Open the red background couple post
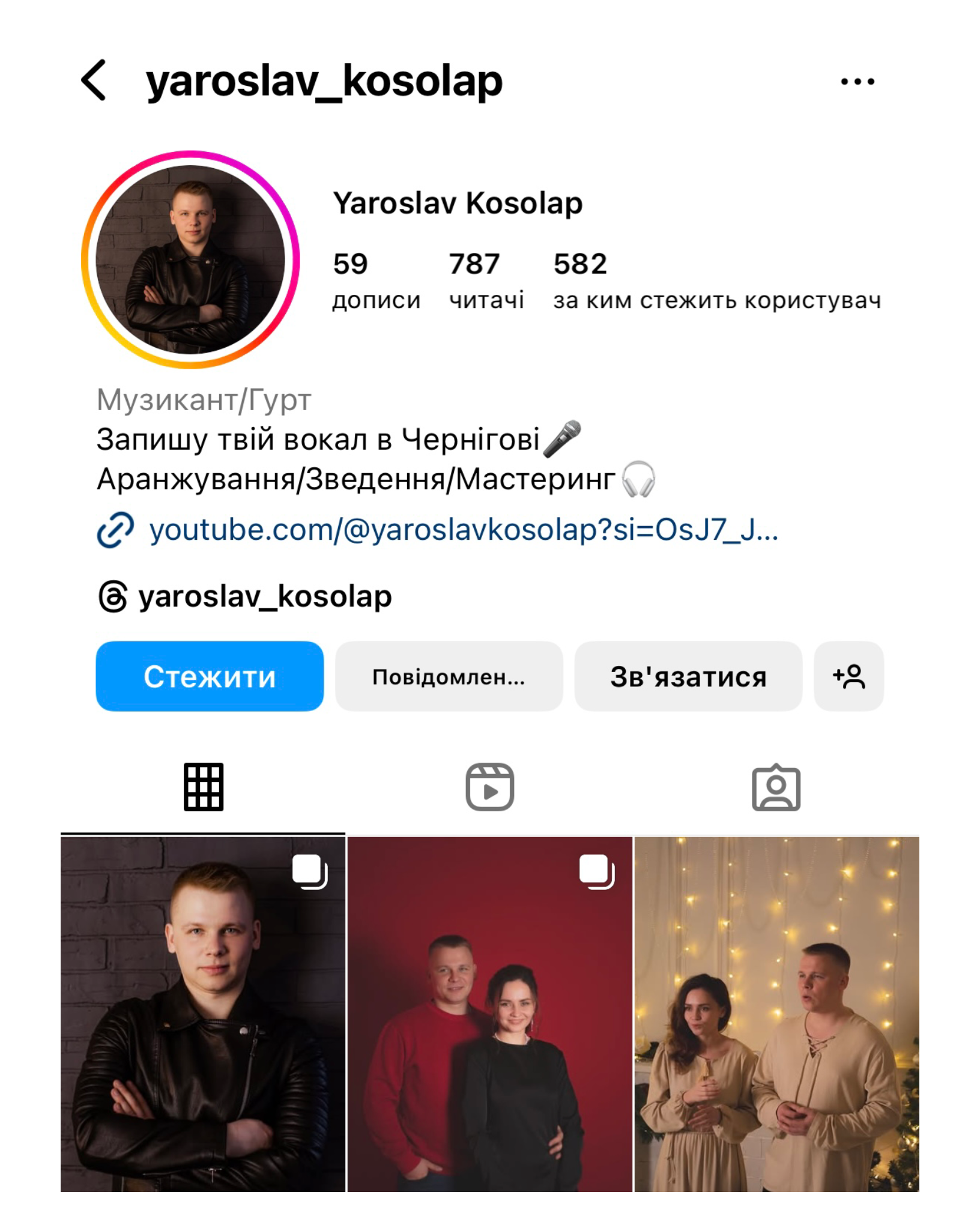This screenshot has height=1225, width=980. click(x=489, y=1015)
